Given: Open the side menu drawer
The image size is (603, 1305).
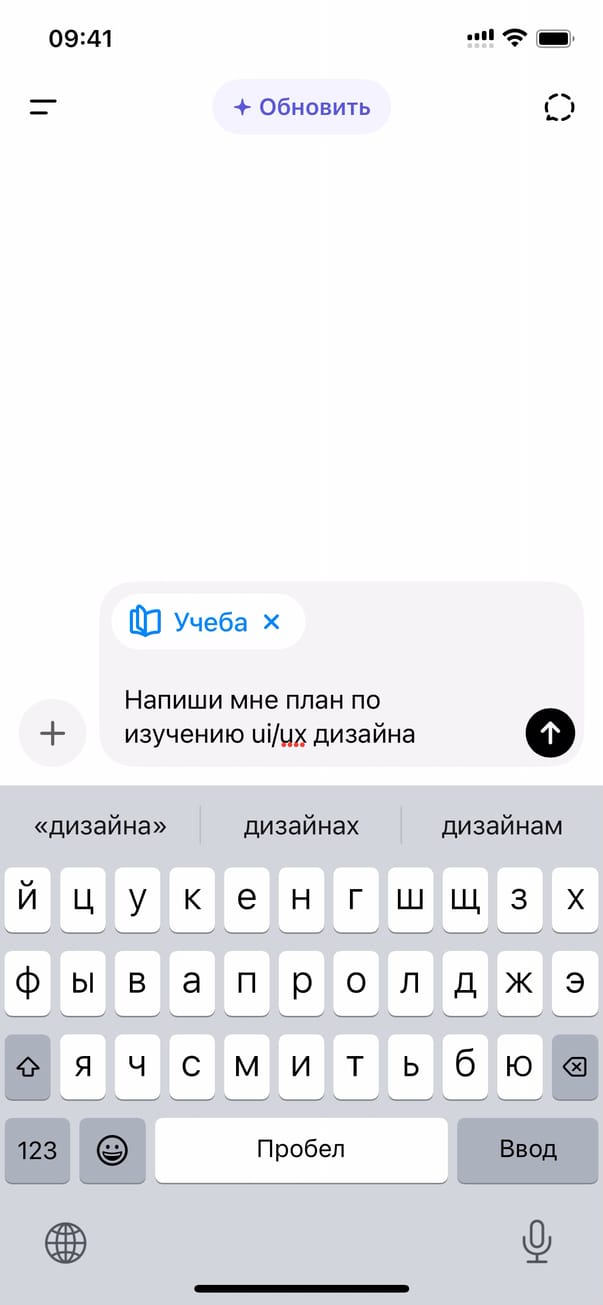Looking at the screenshot, I should pyautogui.click(x=43, y=107).
